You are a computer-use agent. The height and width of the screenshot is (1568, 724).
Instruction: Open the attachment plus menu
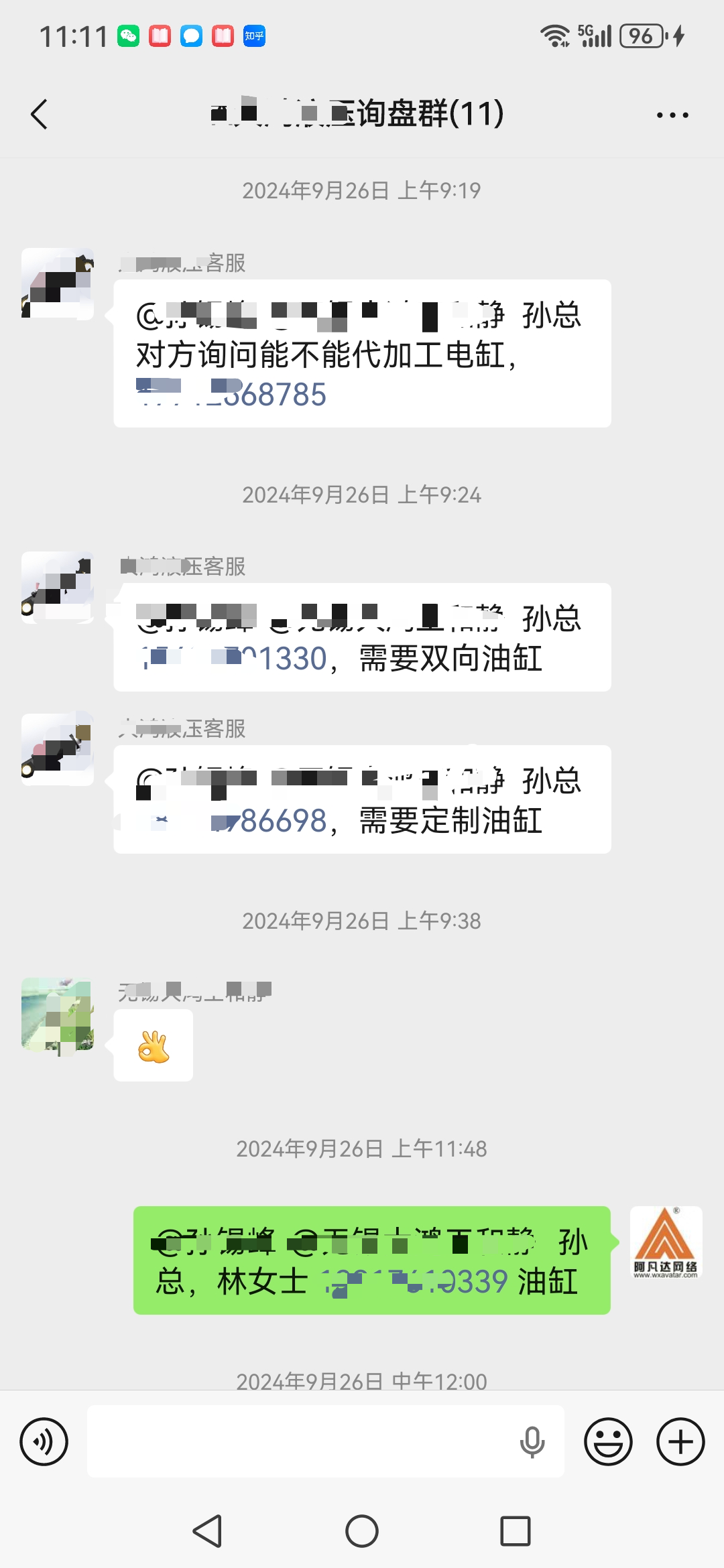[680, 1441]
